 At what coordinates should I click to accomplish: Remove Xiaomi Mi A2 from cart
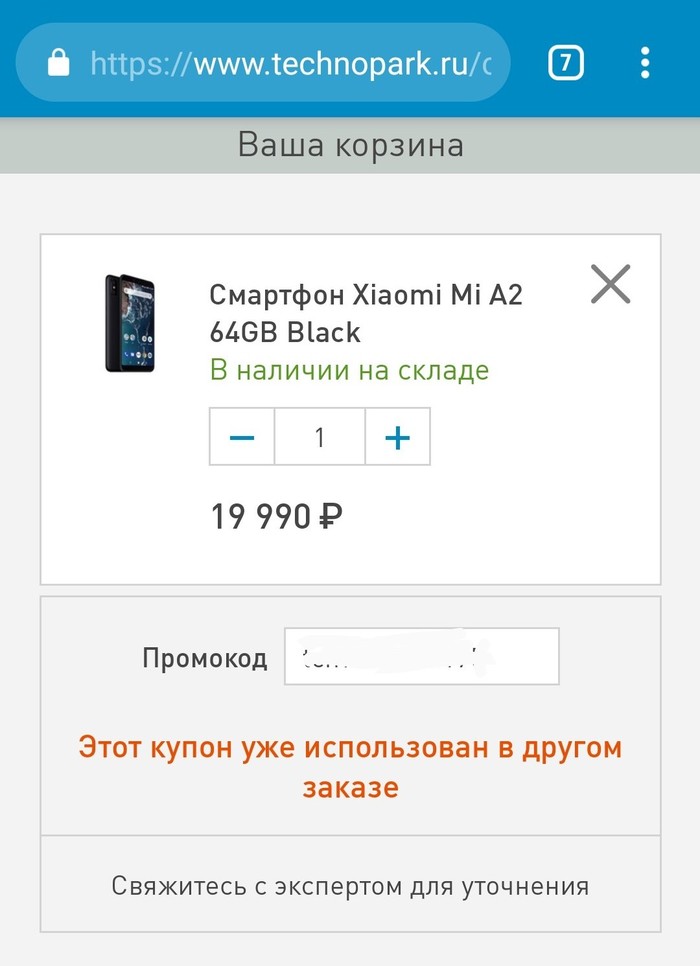610,284
